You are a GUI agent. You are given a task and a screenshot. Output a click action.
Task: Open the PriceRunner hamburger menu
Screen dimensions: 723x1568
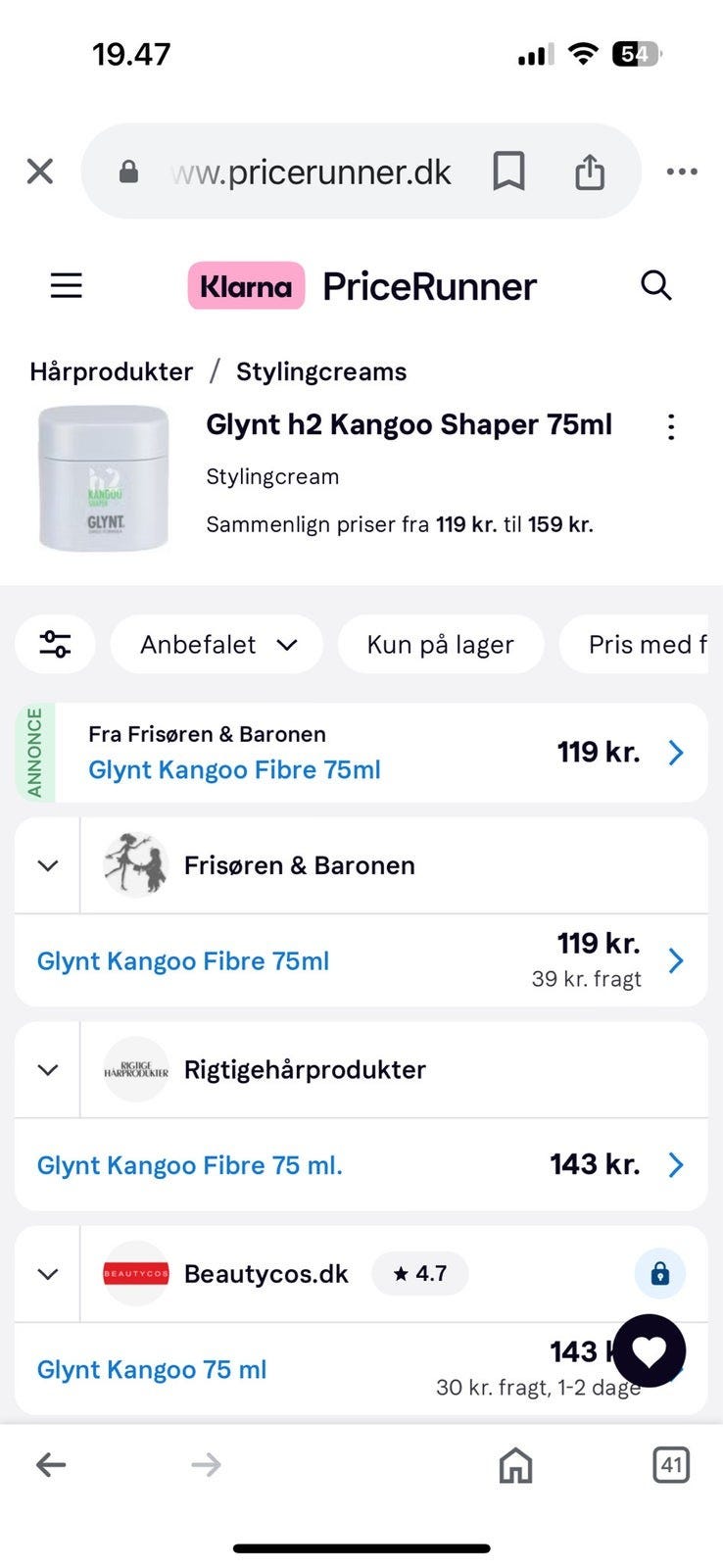pyautogui.click(x=67, y=285)
